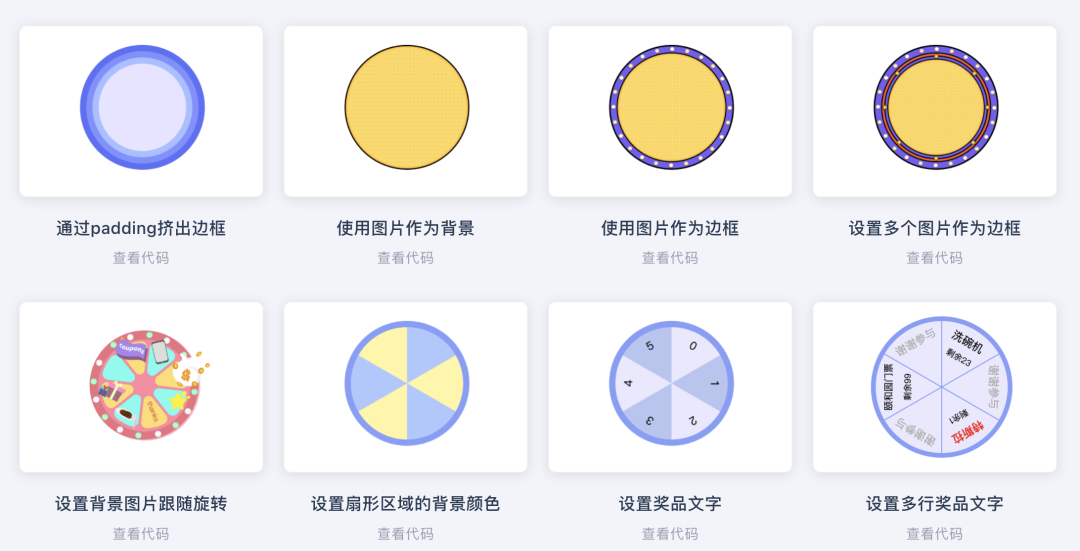The image size is (1080, 551).
Task: Select the 设置扇形区域的背景颜色 preview card
Action: point(406,386)
